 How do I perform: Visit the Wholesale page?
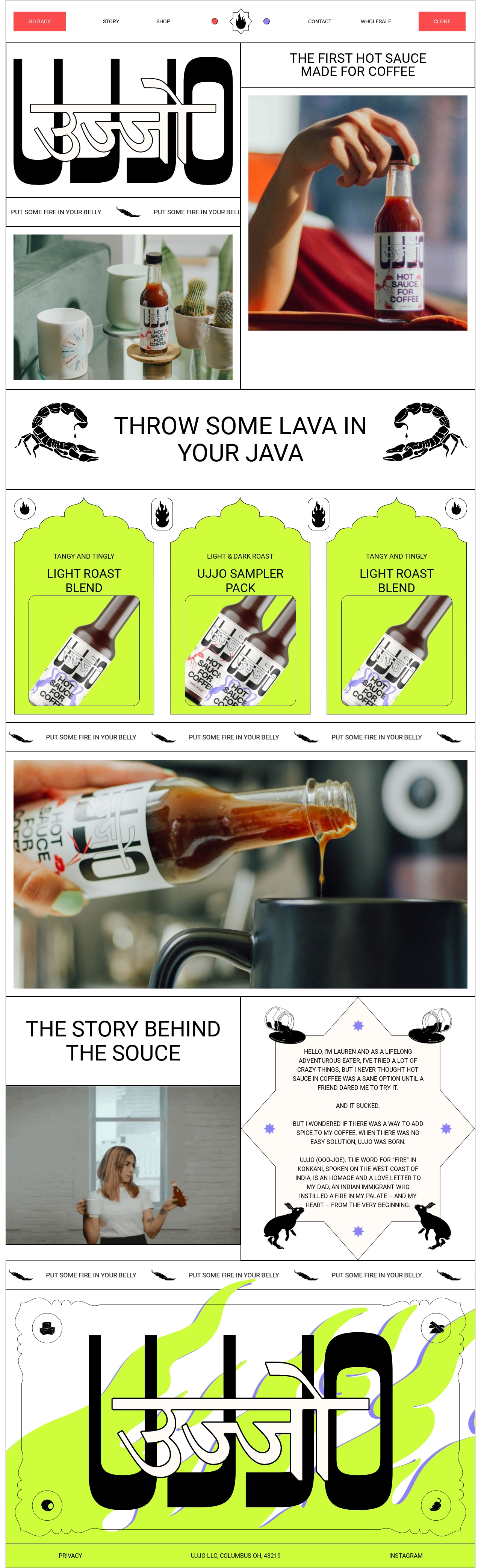pos(375,21)
